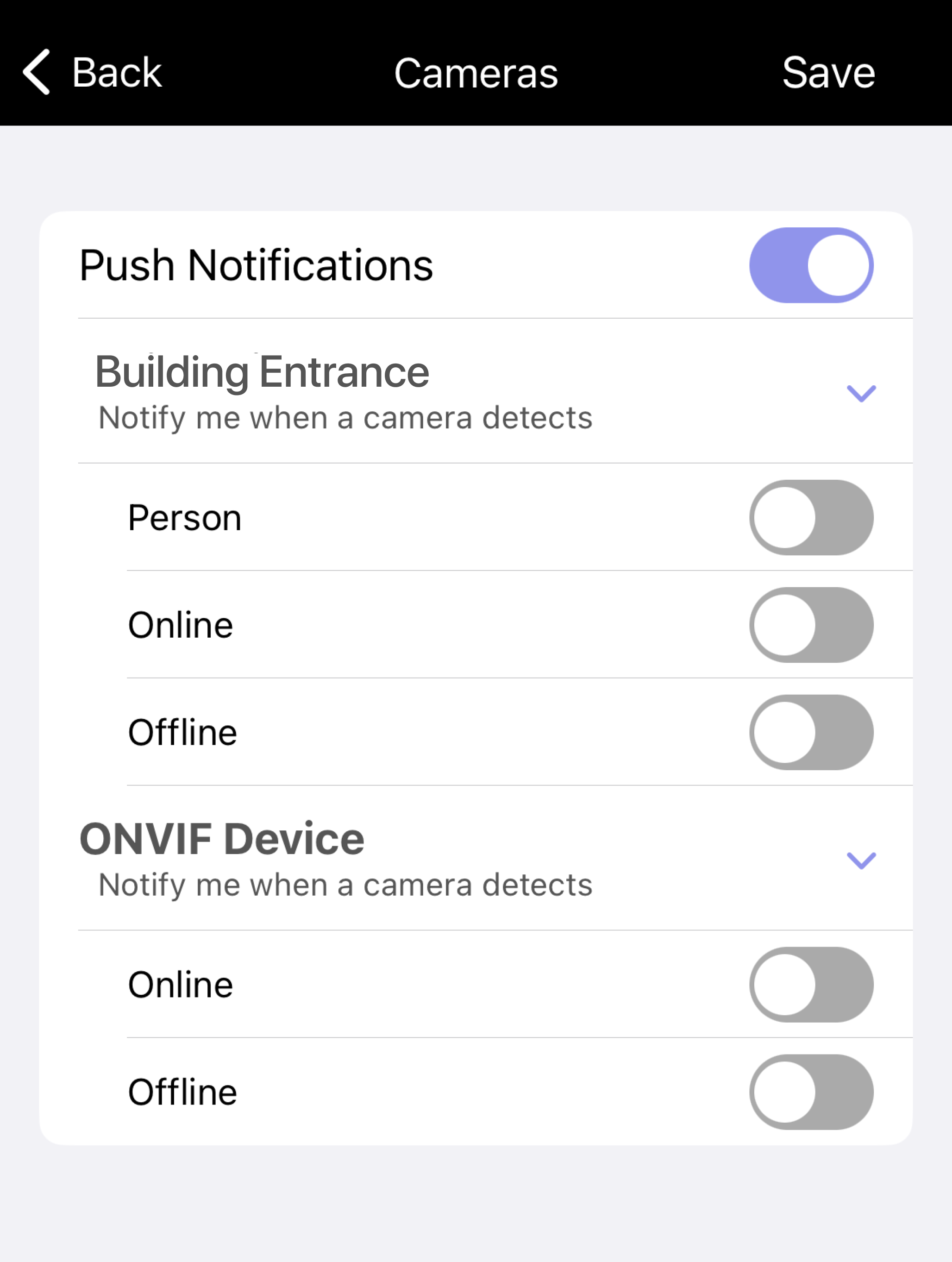Viewport: 952px width, 1262px height.
Task: Tap the Building Entrance camera name
Action: (x=262, y=372)
